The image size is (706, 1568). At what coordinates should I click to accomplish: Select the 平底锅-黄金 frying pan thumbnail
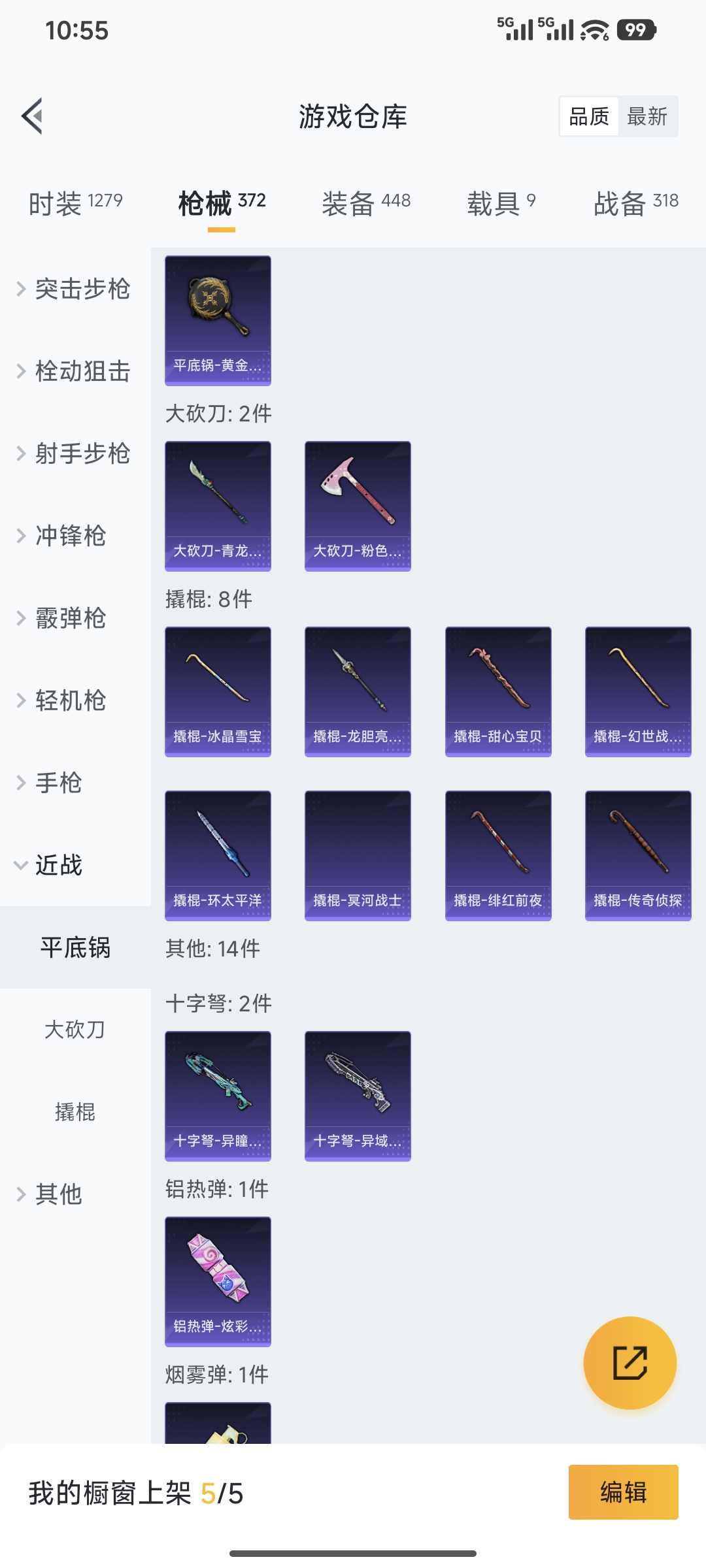click(218, 320)
